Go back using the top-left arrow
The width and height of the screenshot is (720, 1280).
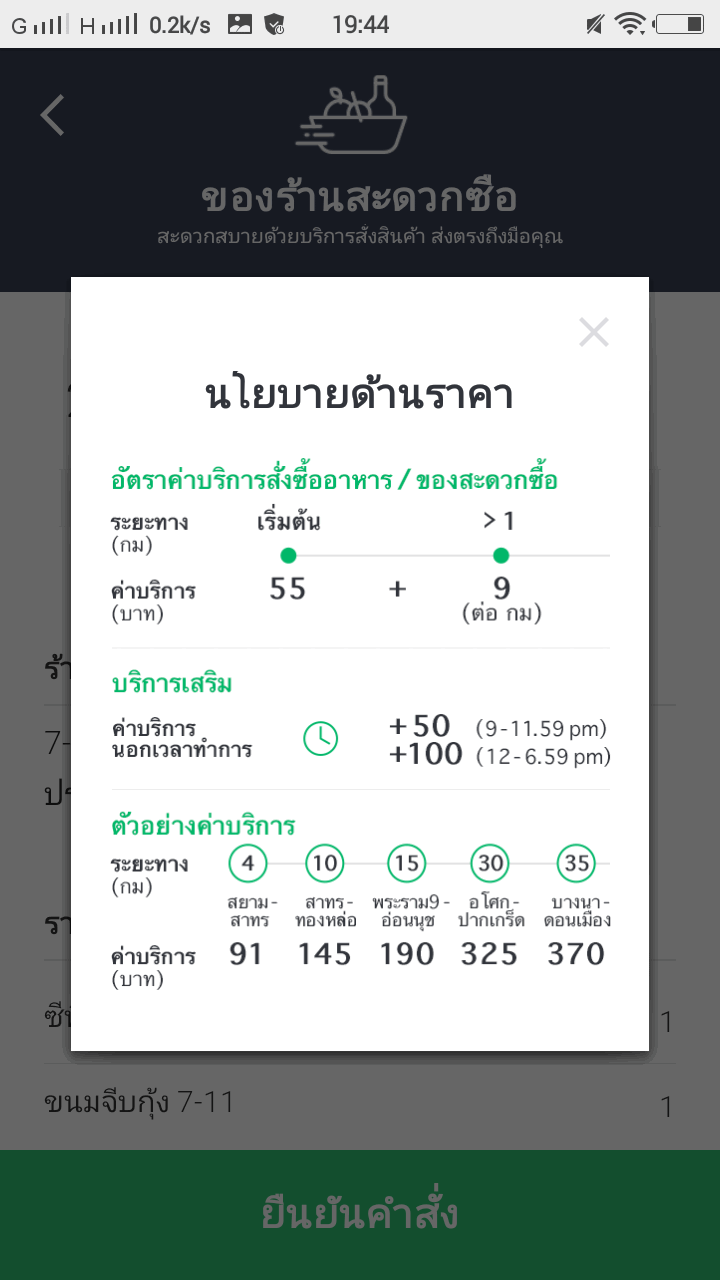pos(53,115)
